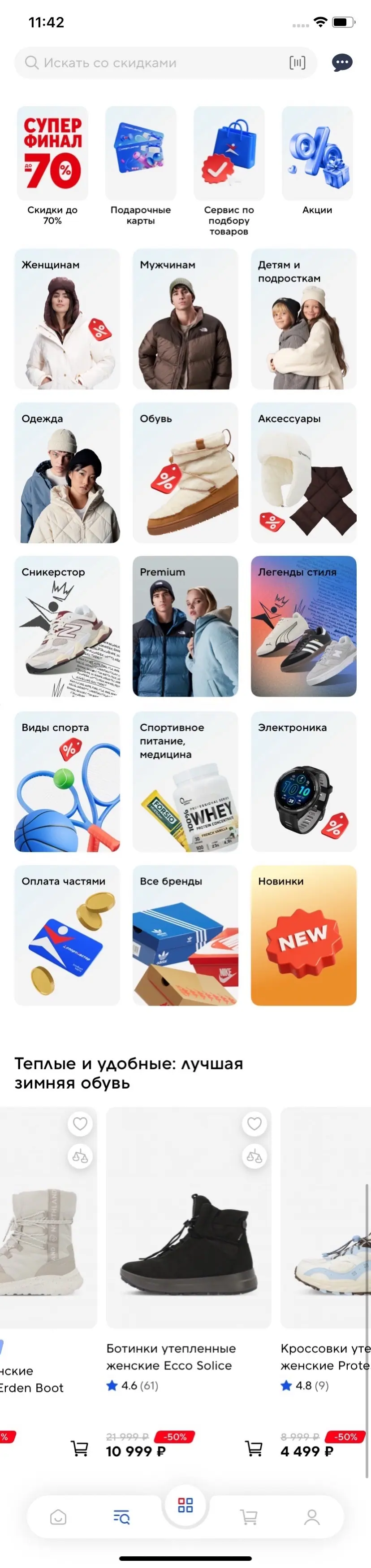The width and height of the screenshot is (371, 1568).
Task: Open the "Обувь" category card
Action: [185, 472]
